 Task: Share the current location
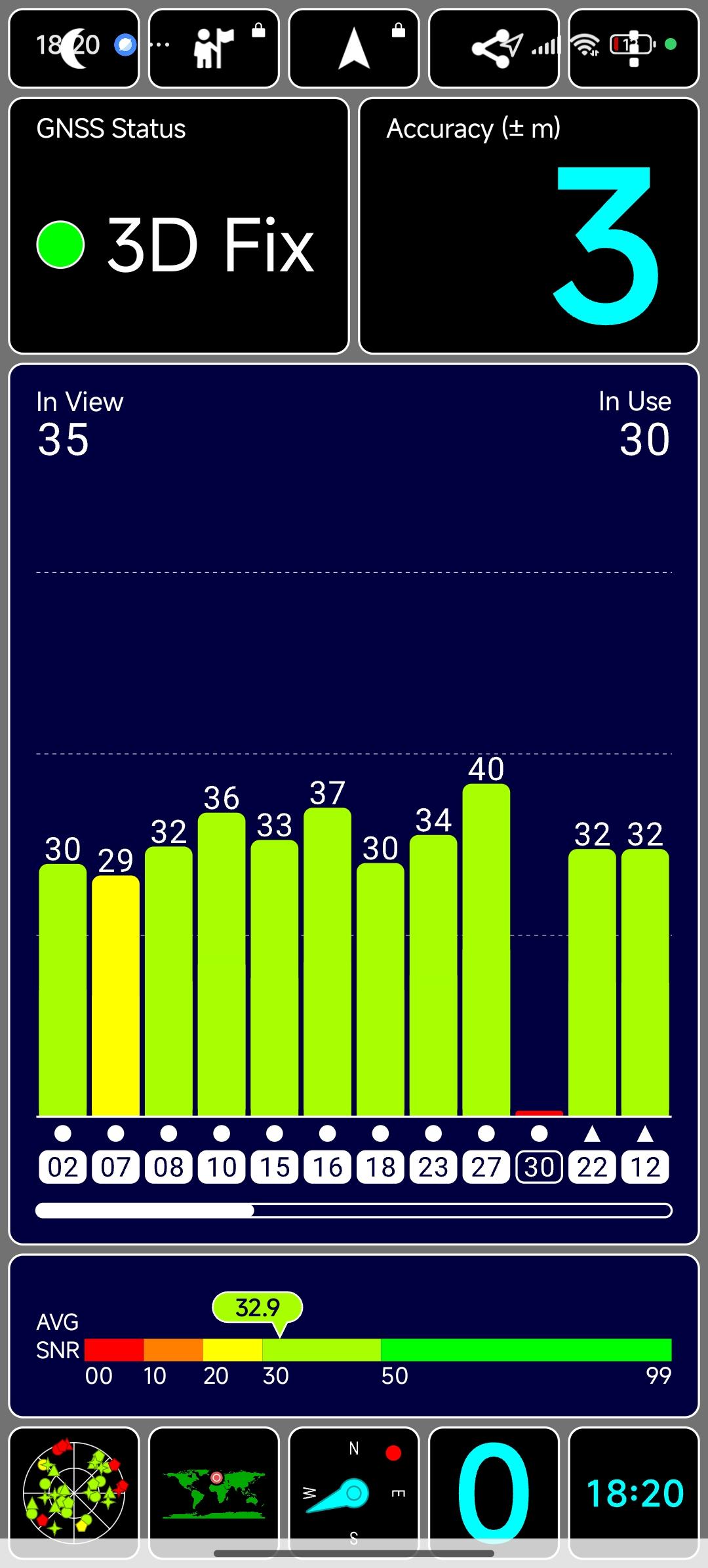494,49
